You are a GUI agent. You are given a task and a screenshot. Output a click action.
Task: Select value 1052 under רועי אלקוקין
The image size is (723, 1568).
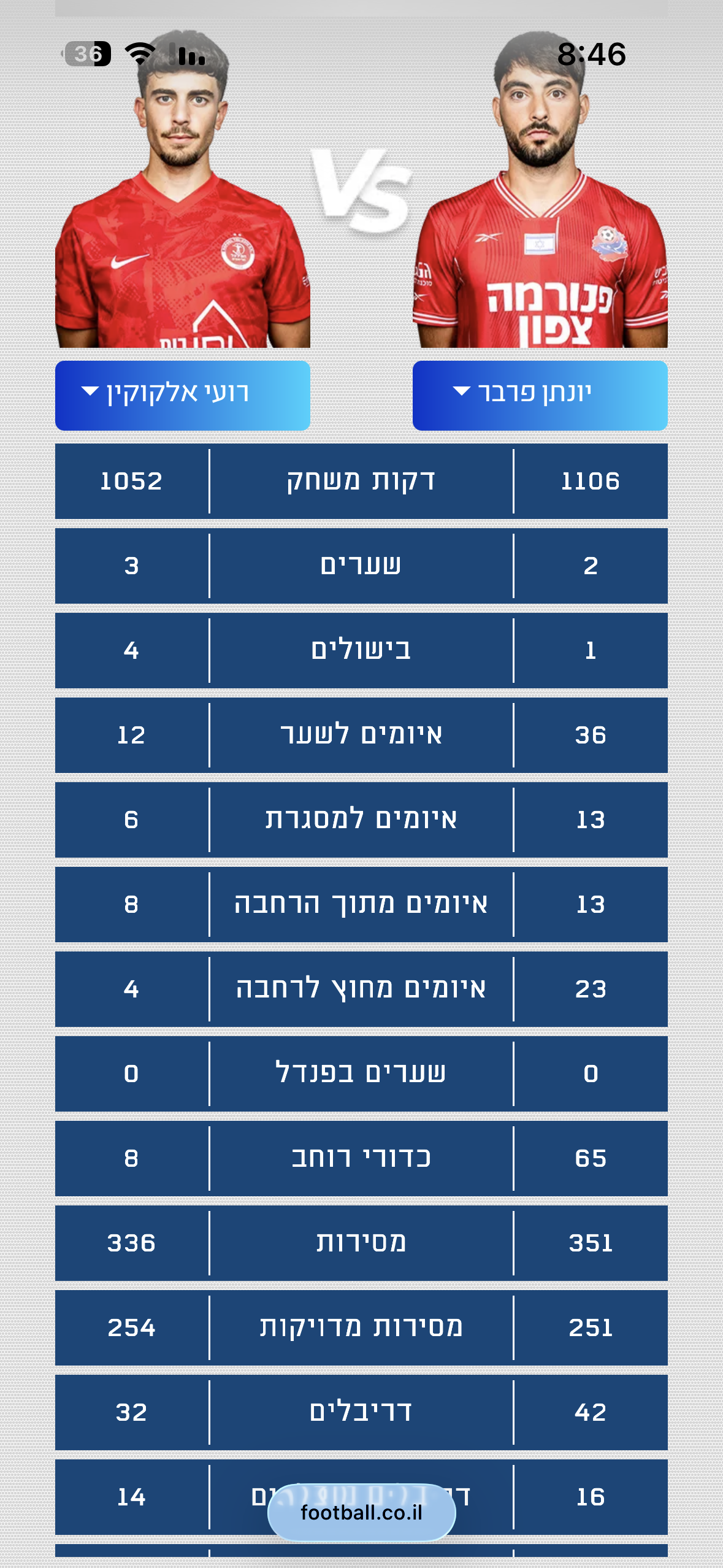(x=132, y=481)
